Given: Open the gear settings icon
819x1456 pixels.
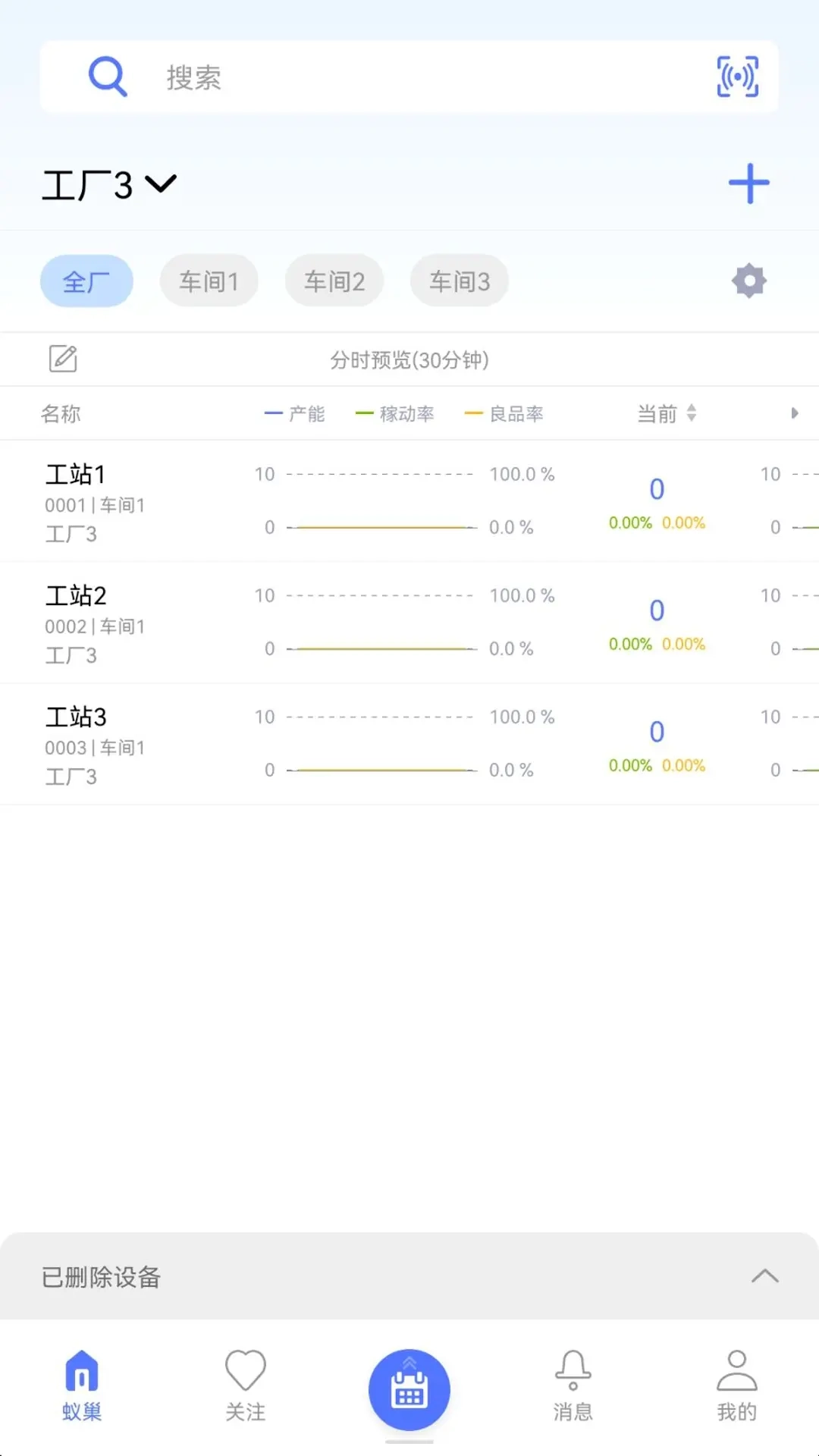Looking at the screenshot, I should (749, 281).
